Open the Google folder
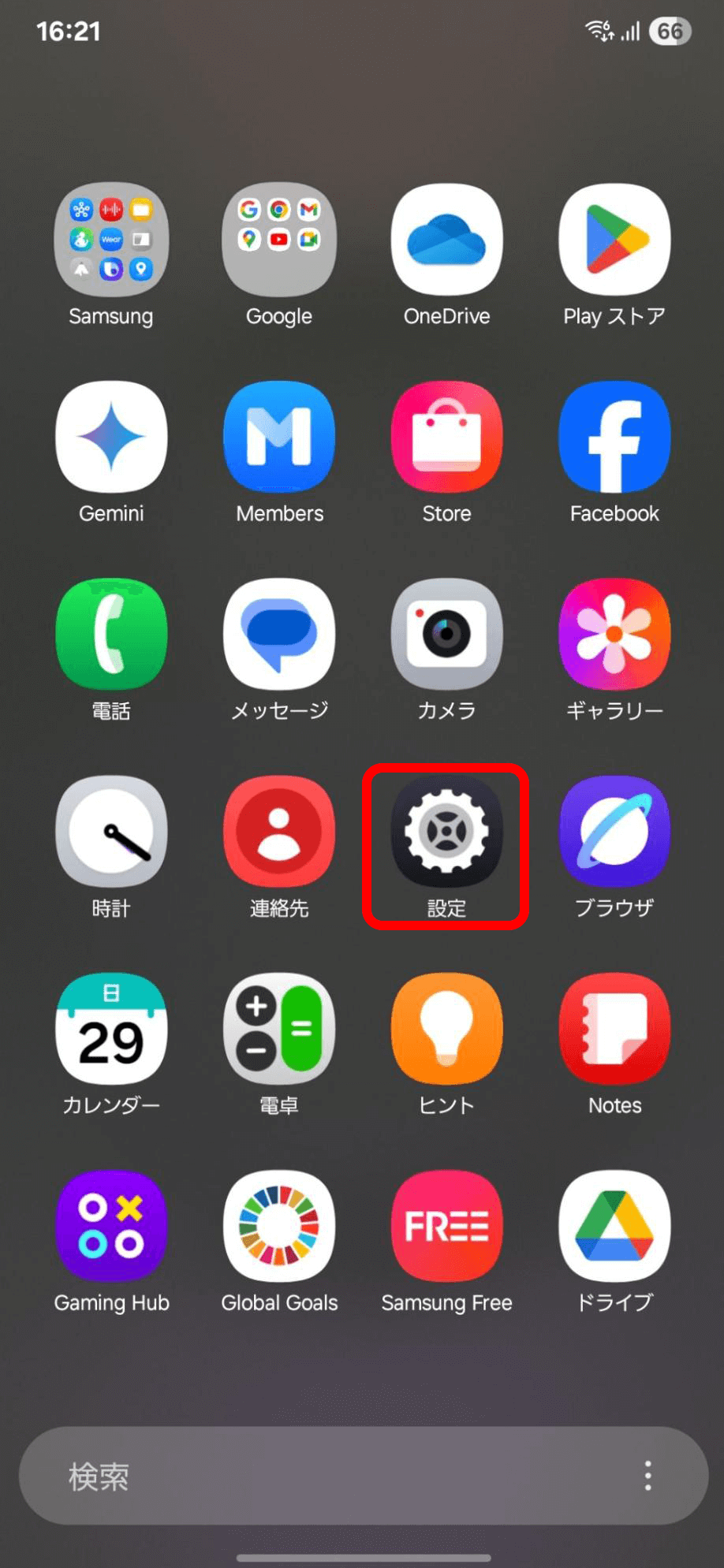This screenshot has width=724, height=1568. coord(279,239)
